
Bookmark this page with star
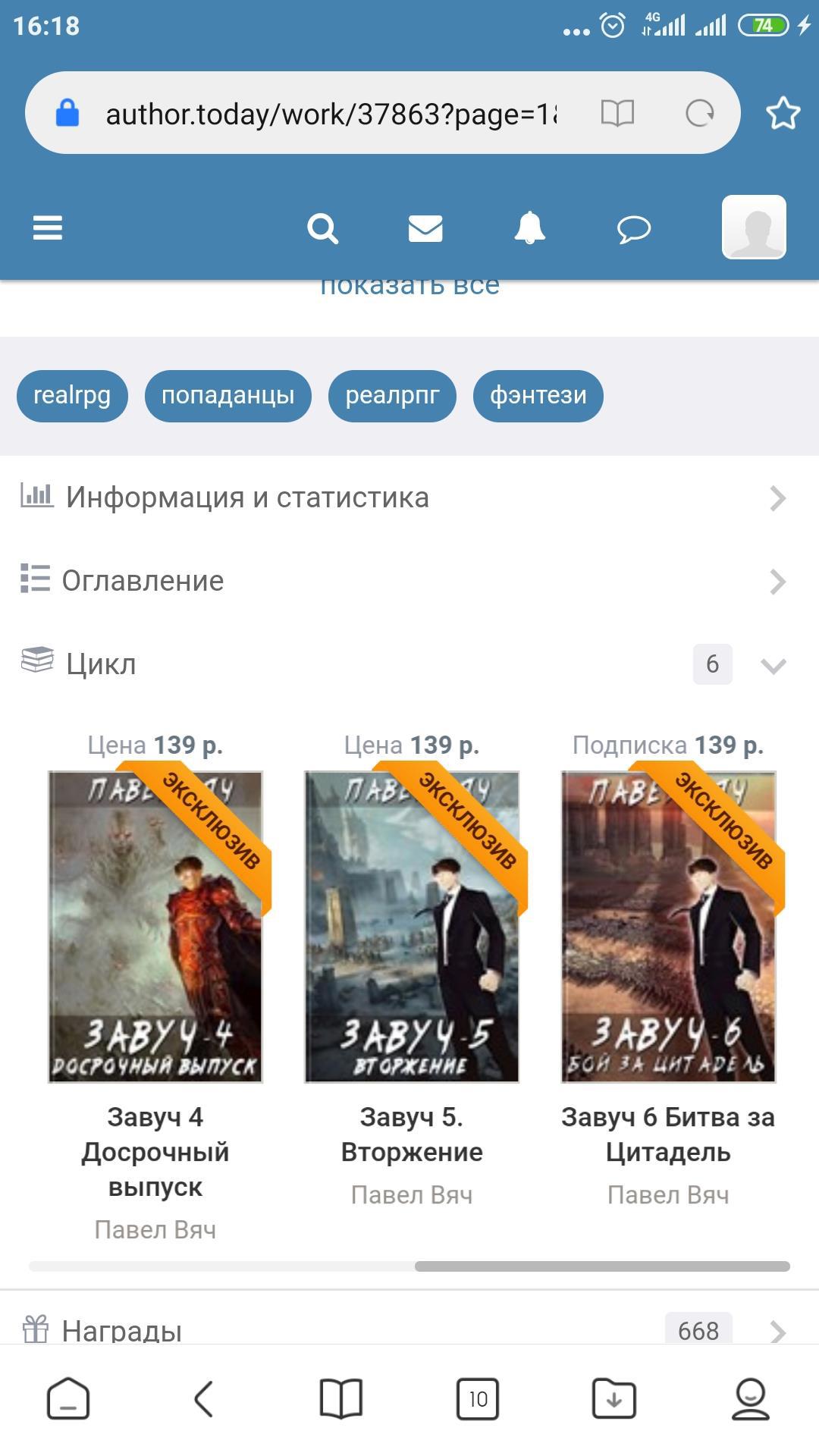(783, 114)
